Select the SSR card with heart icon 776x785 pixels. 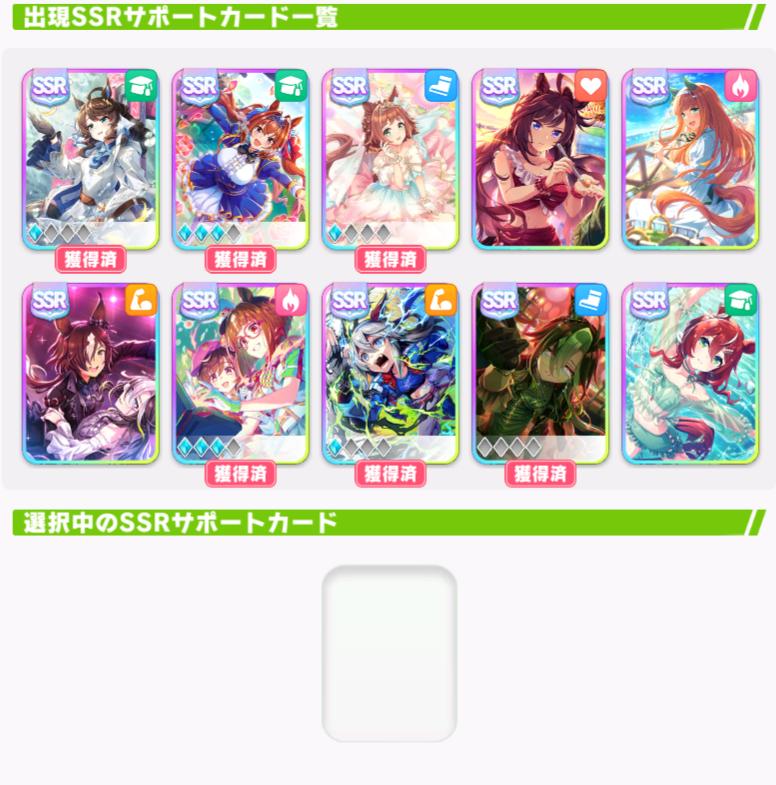pos(540,158)
